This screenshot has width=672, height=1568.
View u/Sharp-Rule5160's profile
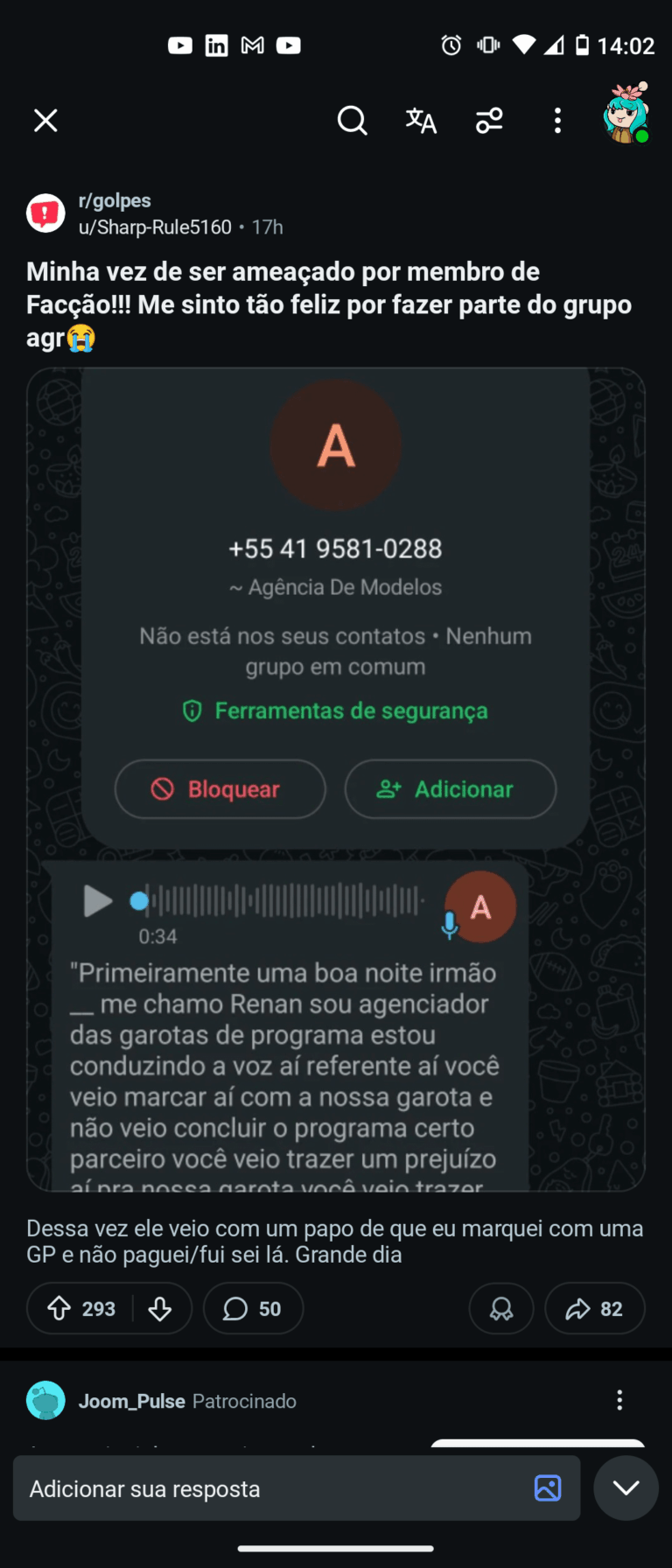click(x=155, y=227)
